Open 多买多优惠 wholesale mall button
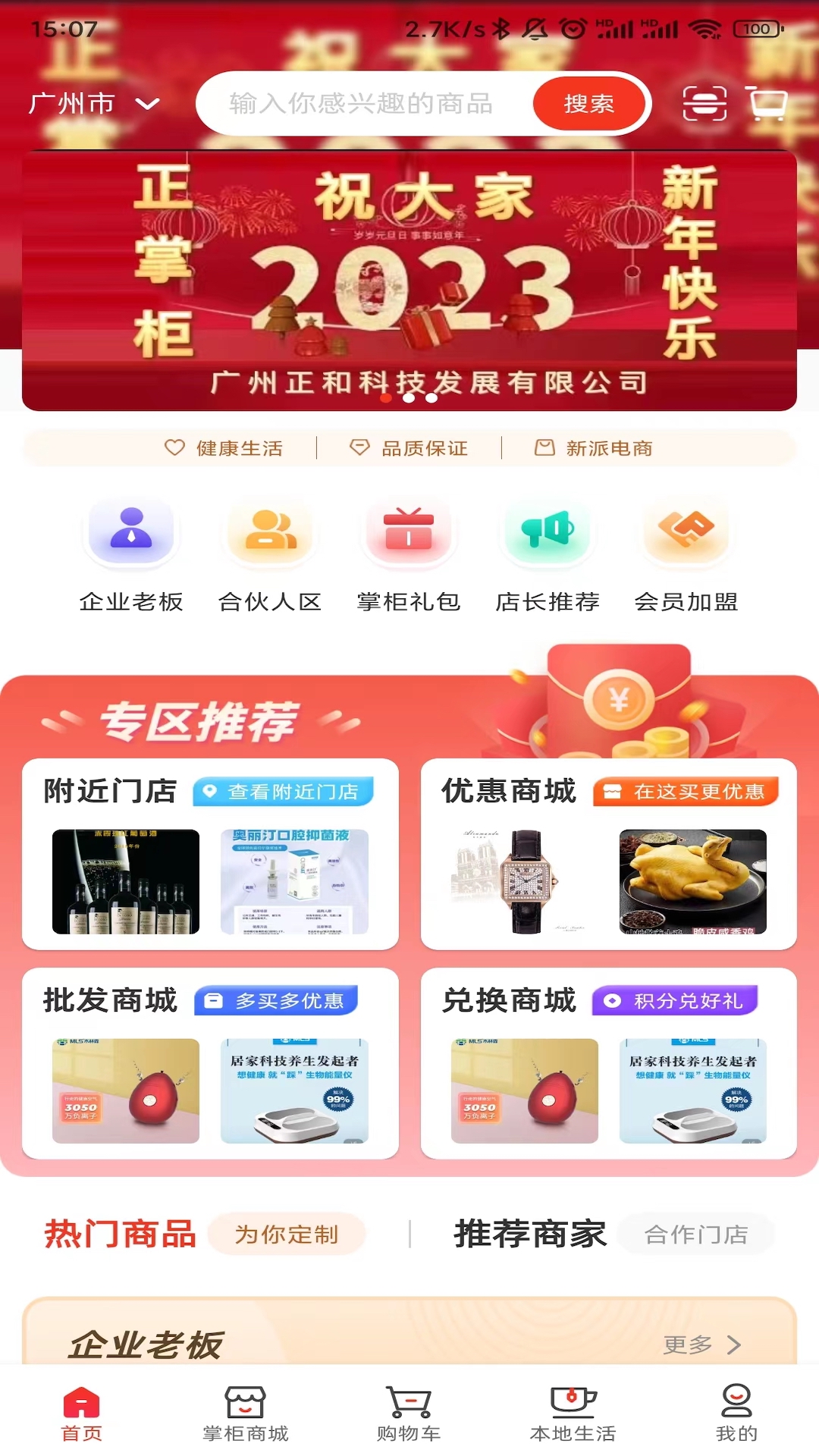Image resolution: width=819 pixels, height=1456 pixels. [x=277, y=1001]
